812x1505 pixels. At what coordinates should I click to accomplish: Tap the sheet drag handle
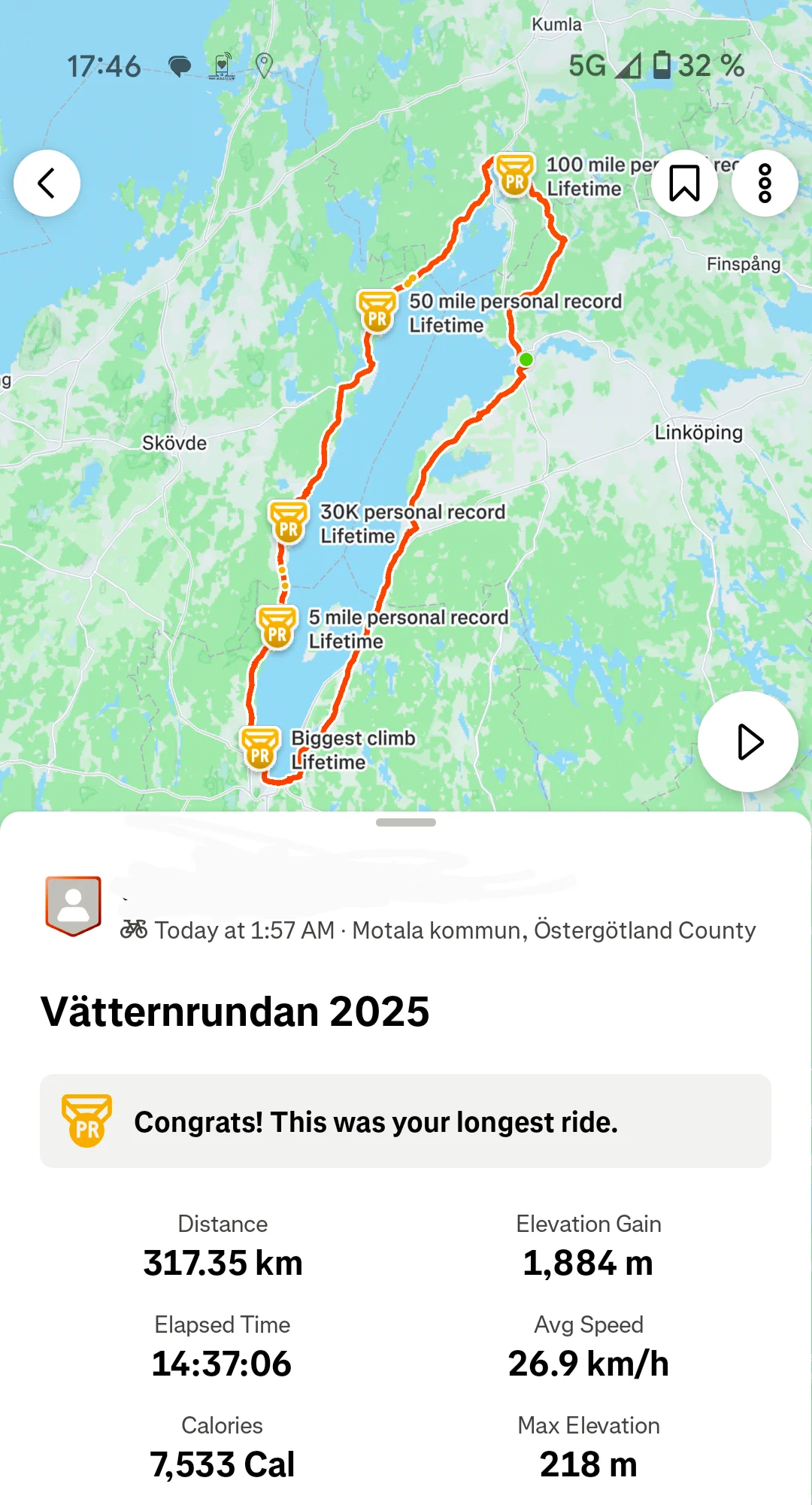pos(406,823)
